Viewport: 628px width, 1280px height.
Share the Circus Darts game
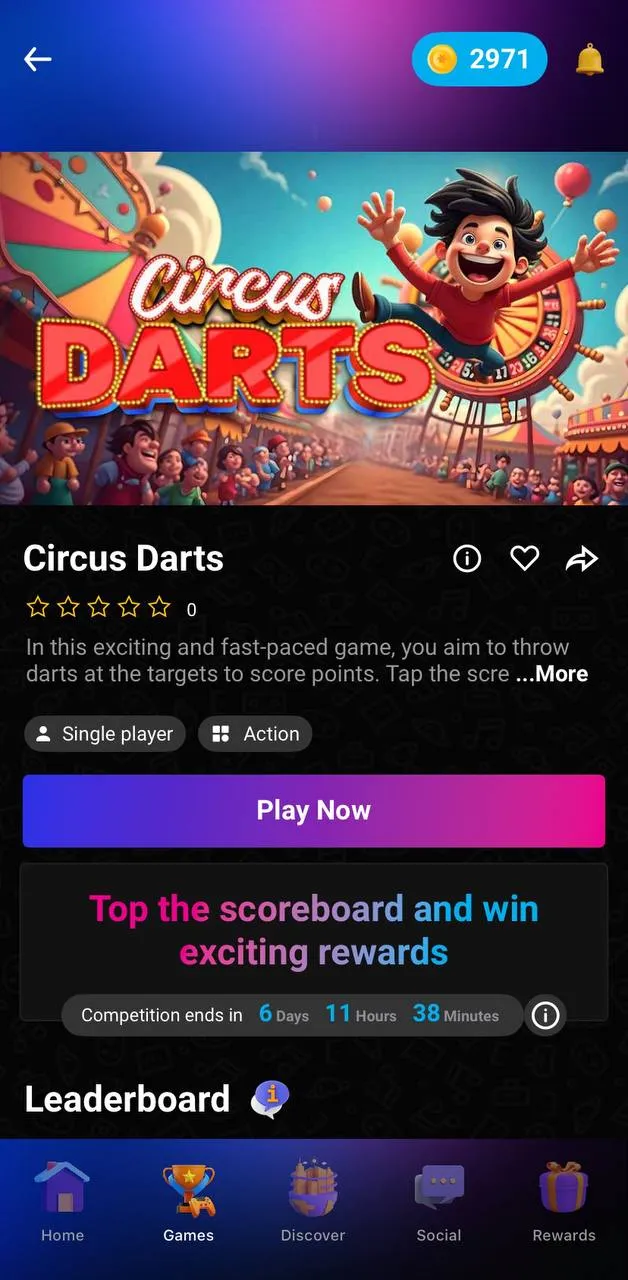(582, 559)
